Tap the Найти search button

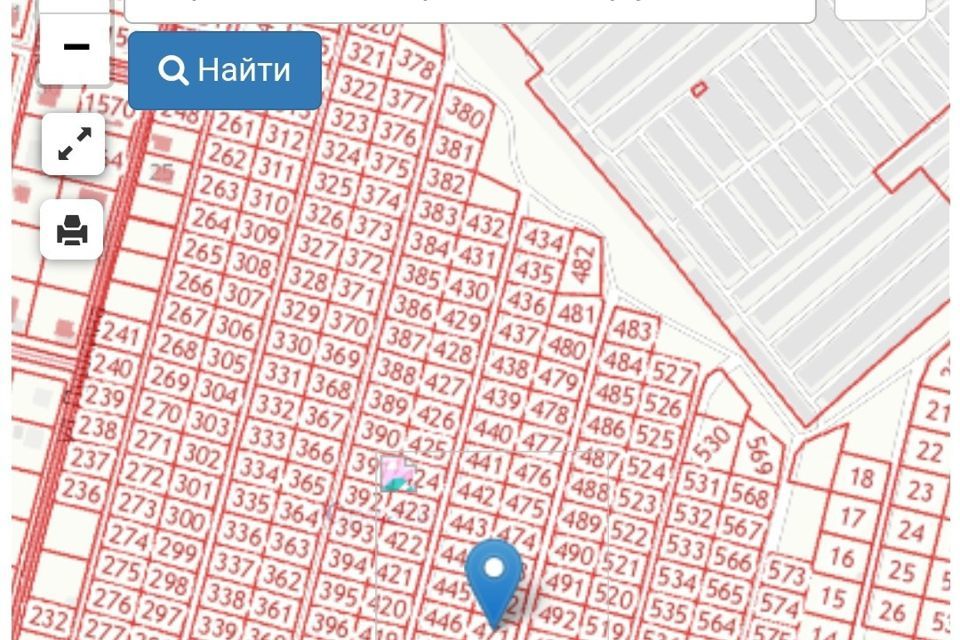coord(225,70)
